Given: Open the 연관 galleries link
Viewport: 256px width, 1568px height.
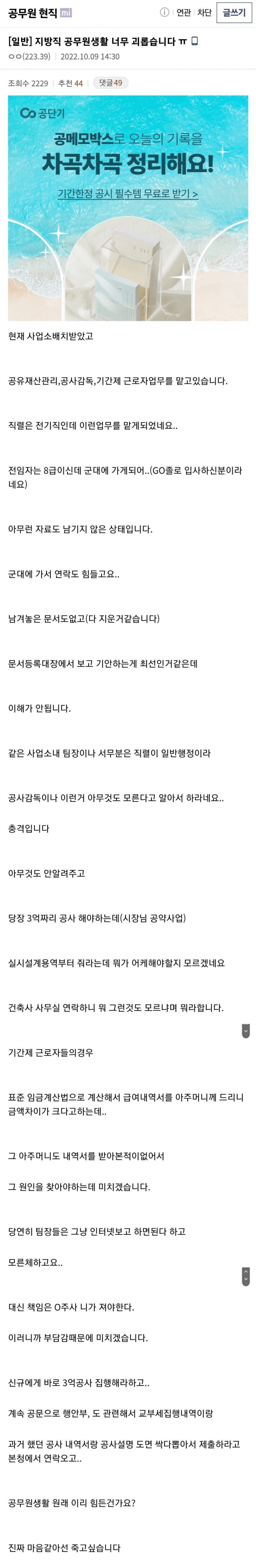Looking at the screenshot, I should click(x=183, y=13).
